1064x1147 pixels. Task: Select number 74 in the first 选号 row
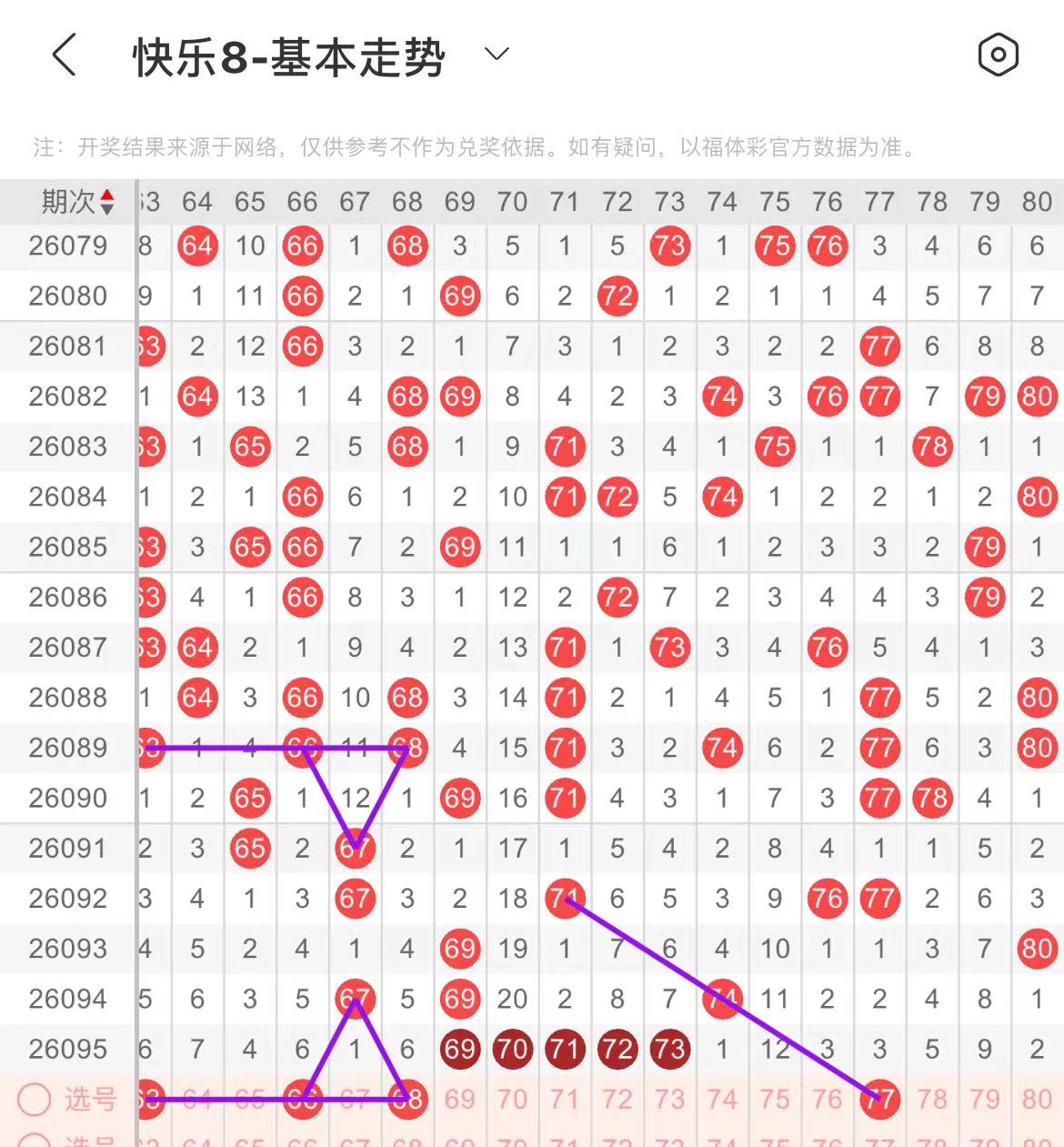722,1099
